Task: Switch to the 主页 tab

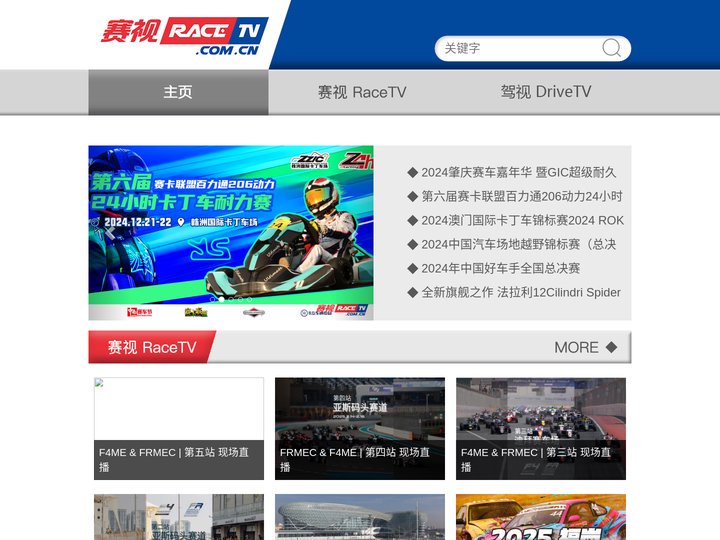Action: pyautogui.click(x=178, y=92)
